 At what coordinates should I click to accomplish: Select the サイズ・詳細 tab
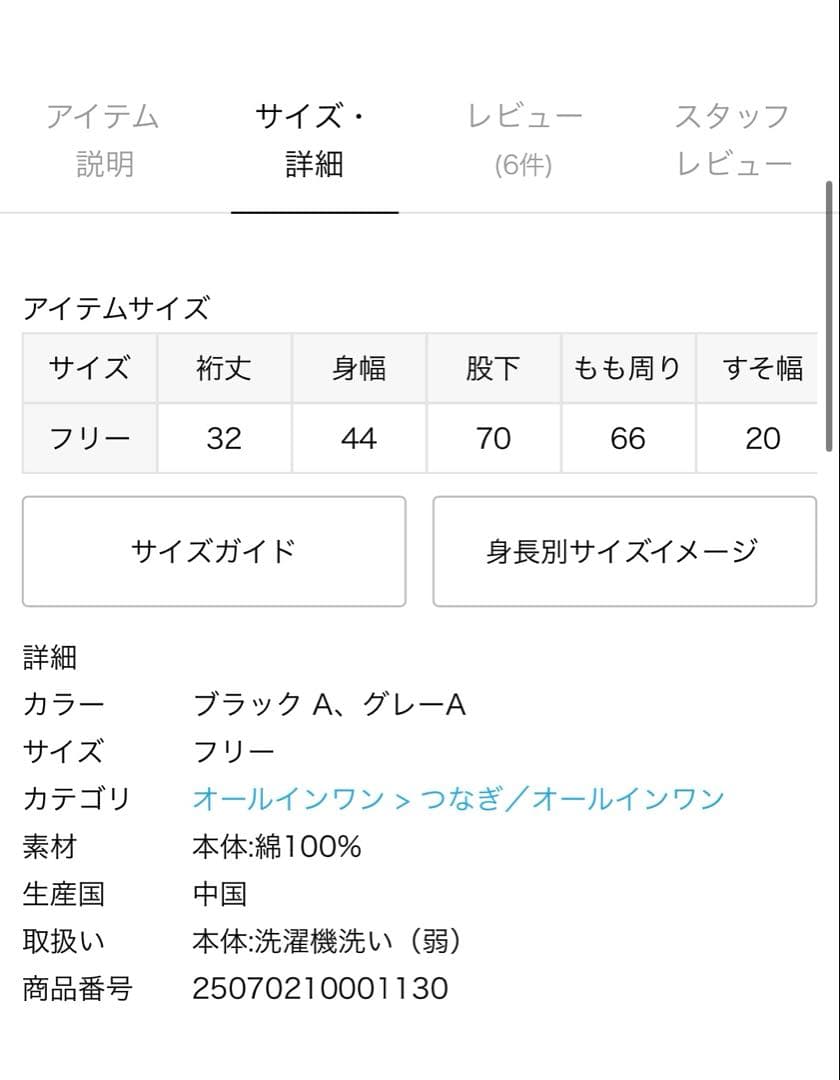[x=314, y=140]
